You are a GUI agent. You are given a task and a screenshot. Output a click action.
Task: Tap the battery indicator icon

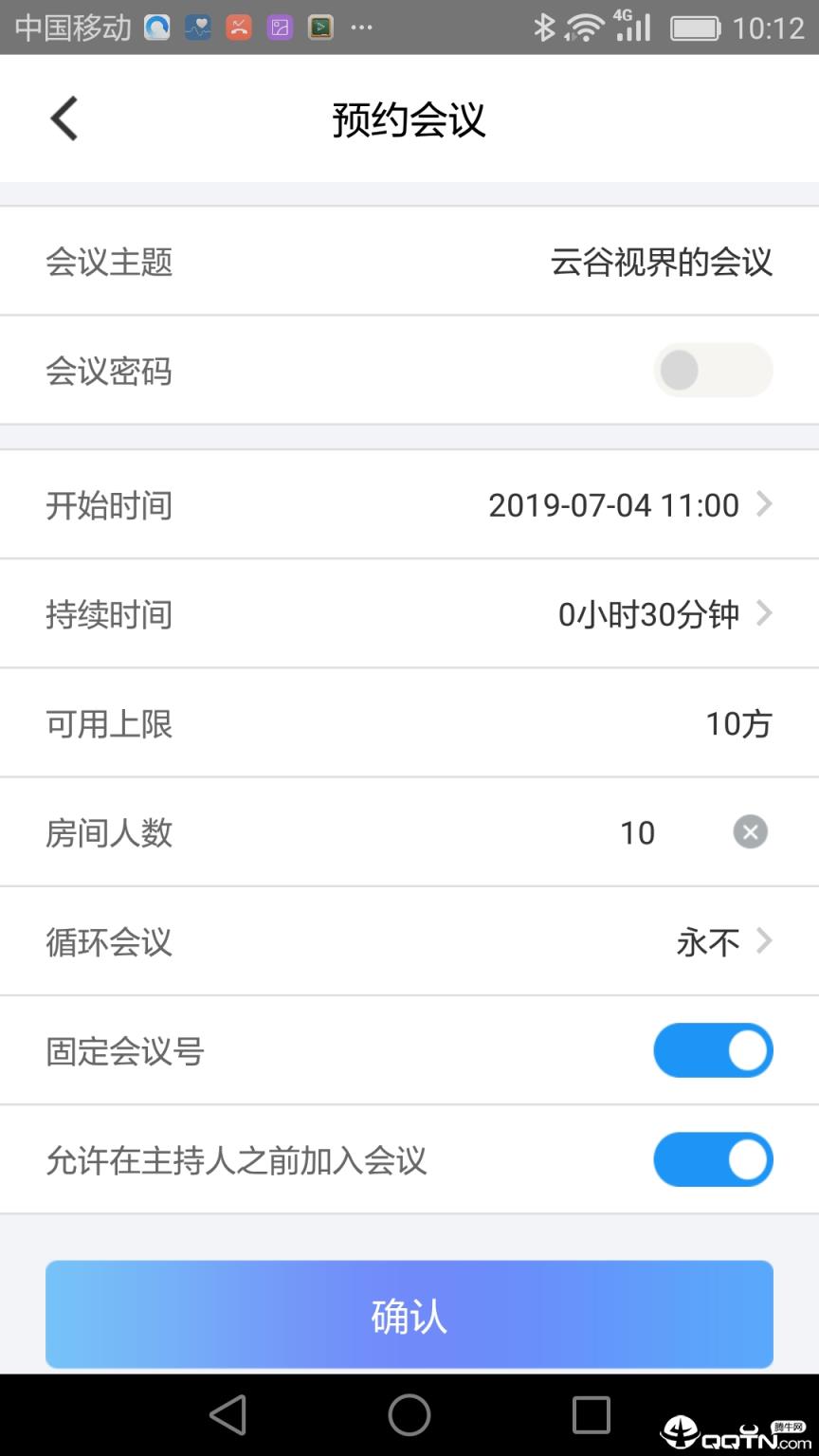[695, 28]
